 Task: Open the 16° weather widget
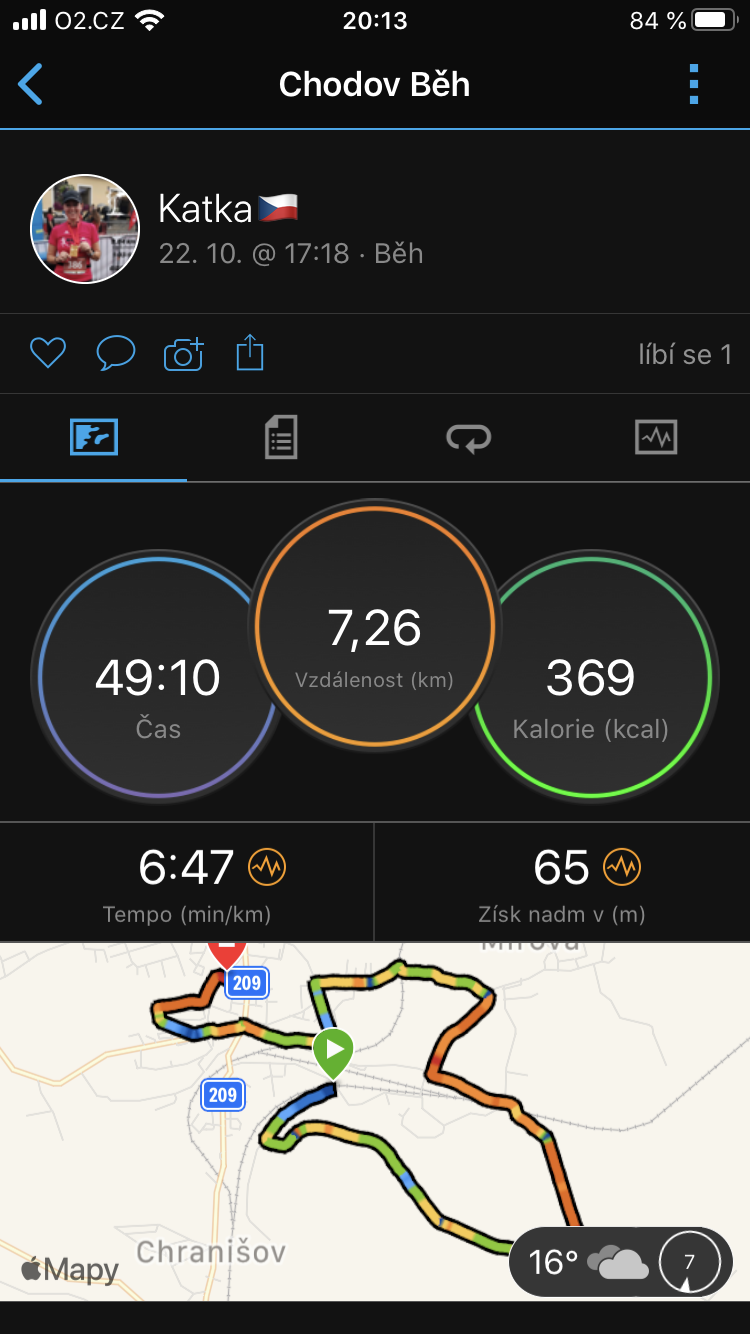[x=621, y=1262]
